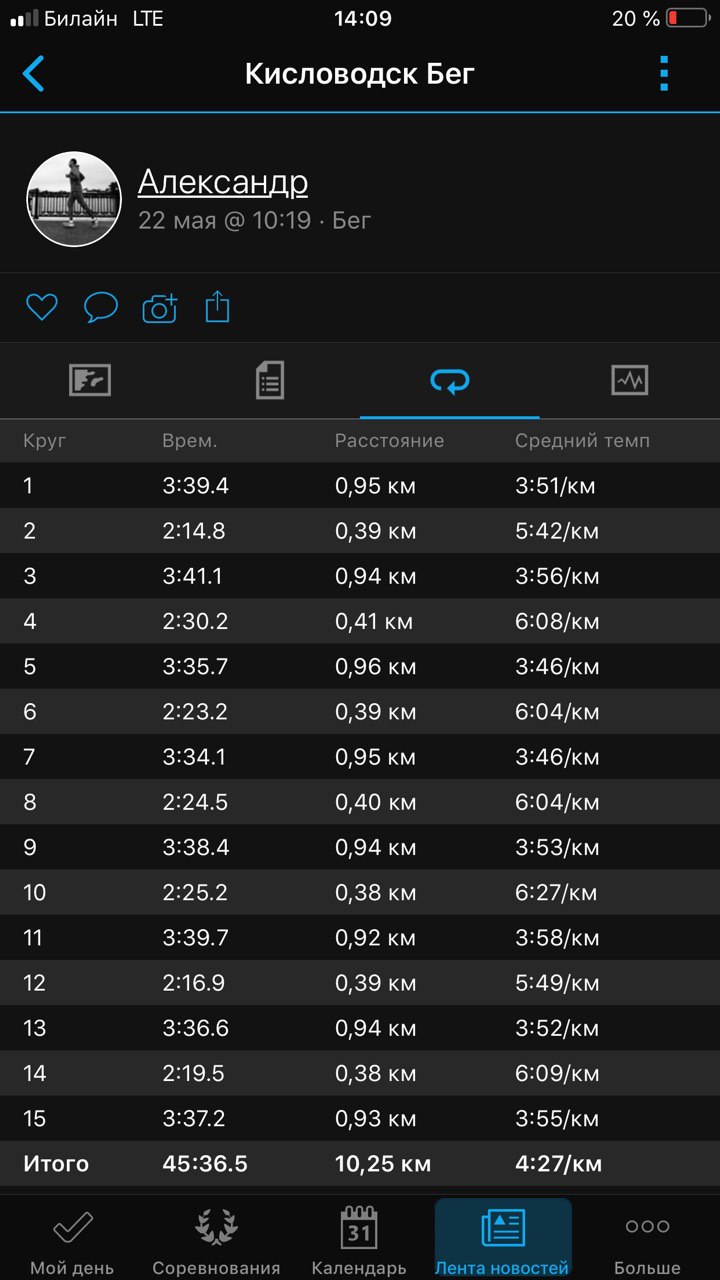Switch to the stats details tab
The image size is (720, 1280).
pyautogui.click(x=270, y=380)
